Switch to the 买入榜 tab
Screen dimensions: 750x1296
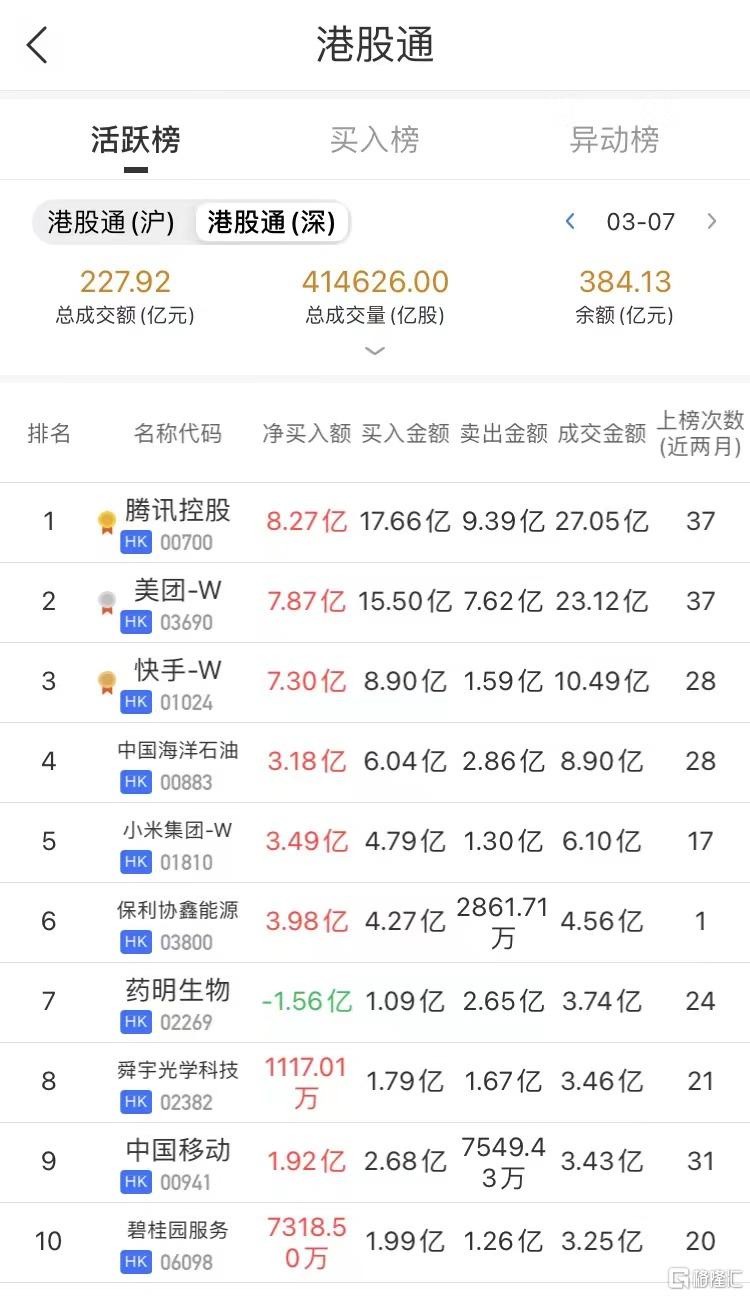[374, 140]
